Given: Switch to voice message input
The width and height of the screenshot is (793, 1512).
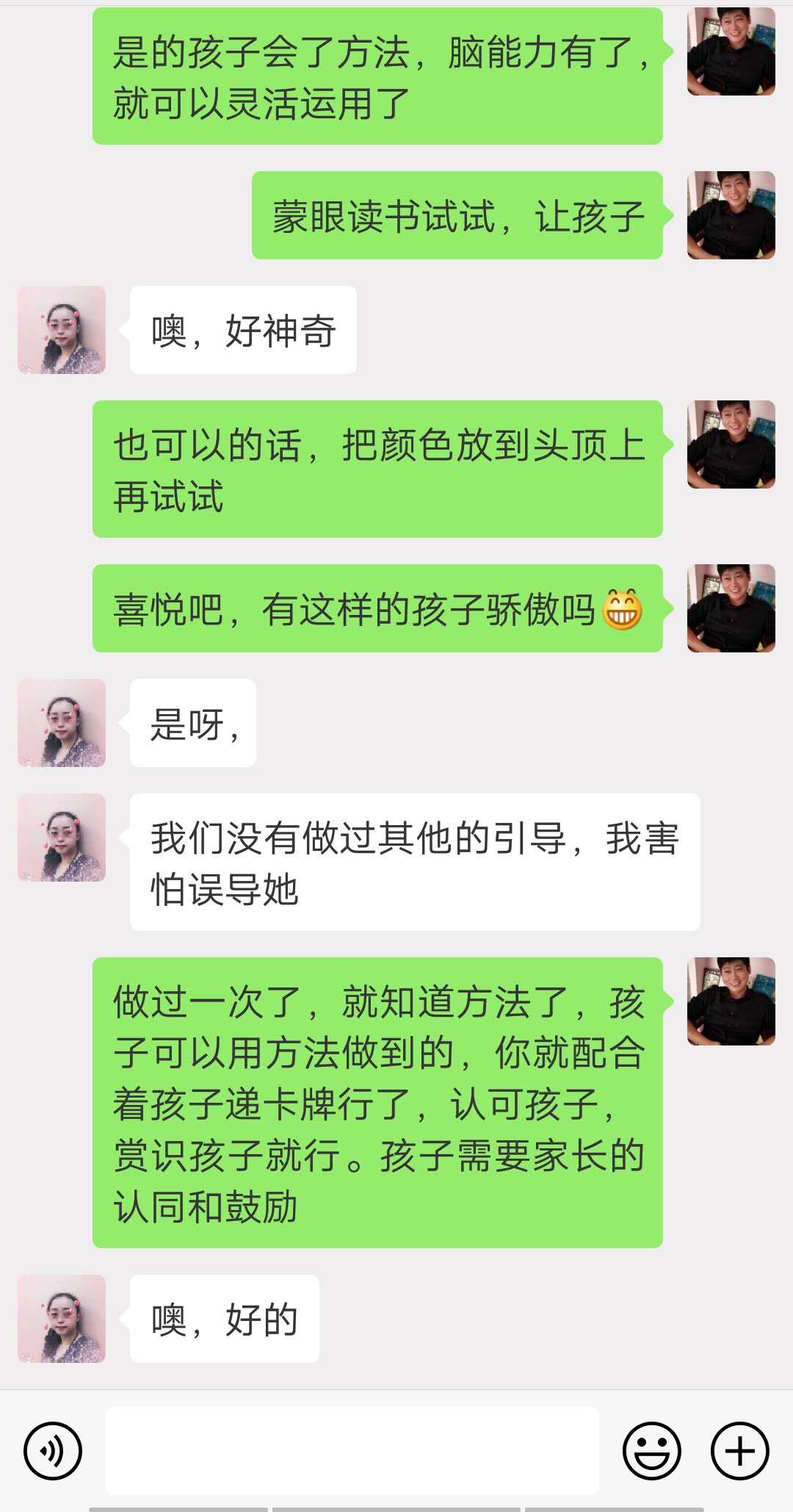Looking at the screenshot, I should (53, 1450).
